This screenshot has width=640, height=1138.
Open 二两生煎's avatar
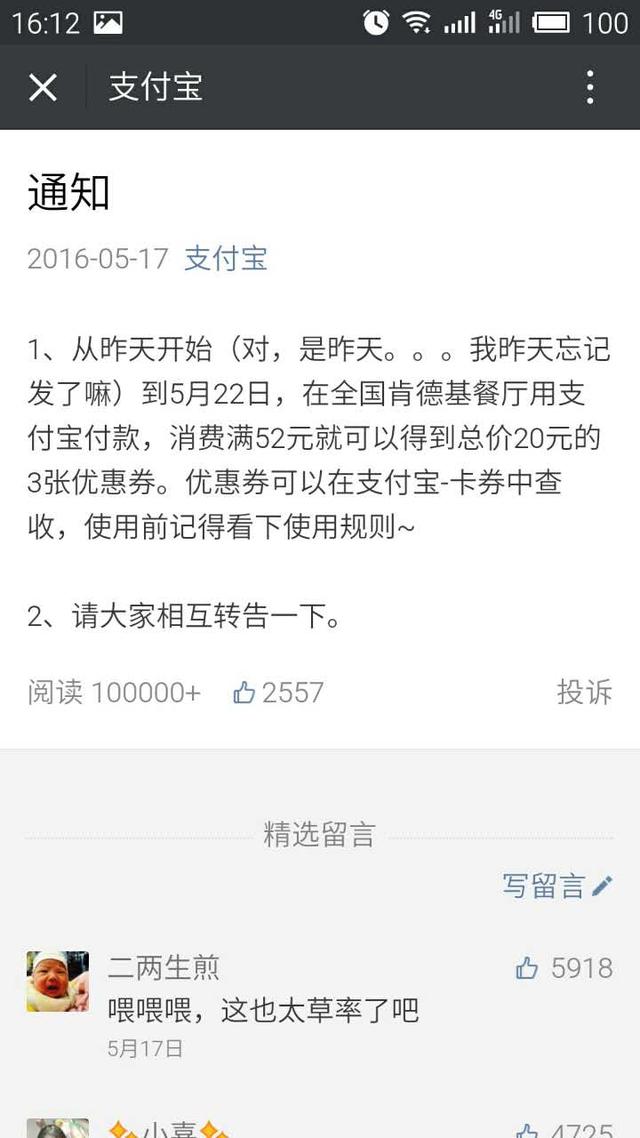[57, 981]
